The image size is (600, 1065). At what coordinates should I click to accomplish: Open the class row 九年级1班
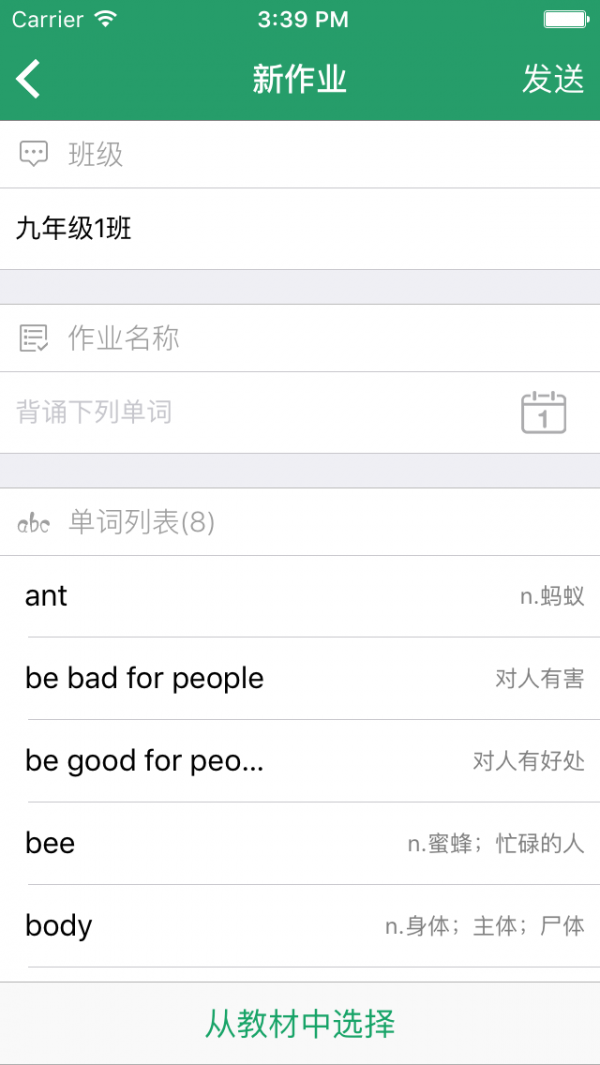click(x=300, y=229)
